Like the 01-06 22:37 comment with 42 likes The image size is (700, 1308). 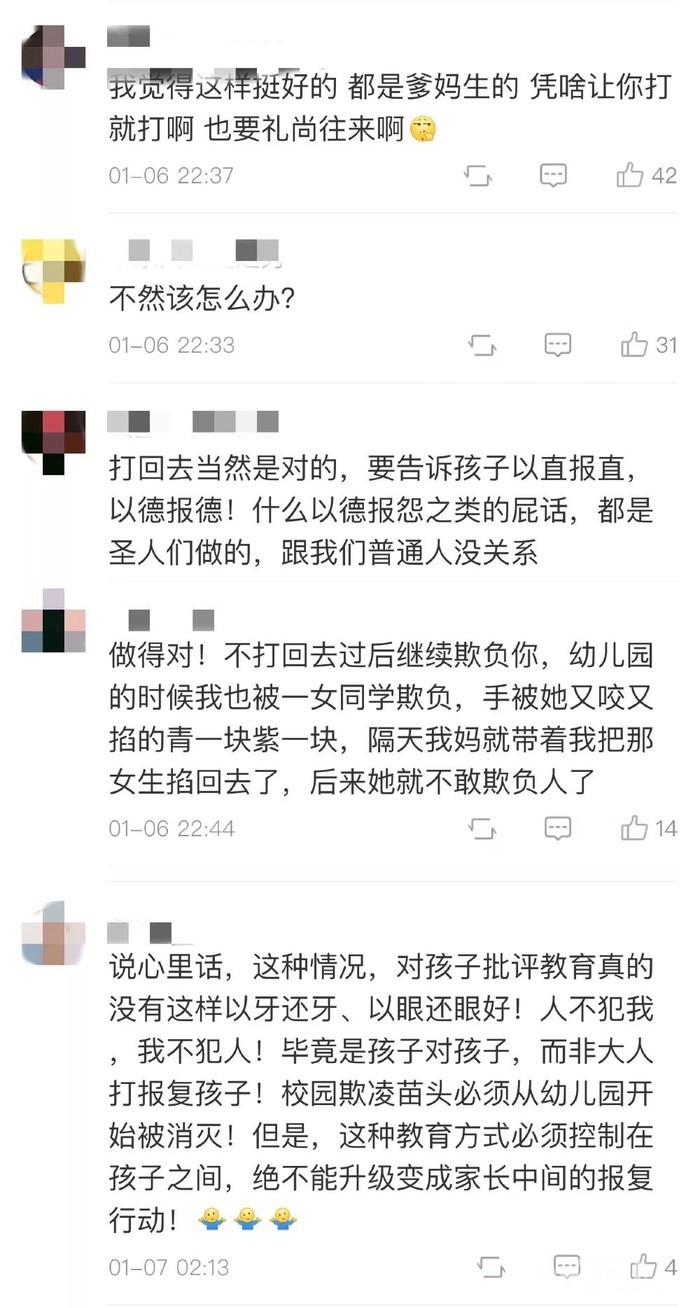tap(631, 176)
